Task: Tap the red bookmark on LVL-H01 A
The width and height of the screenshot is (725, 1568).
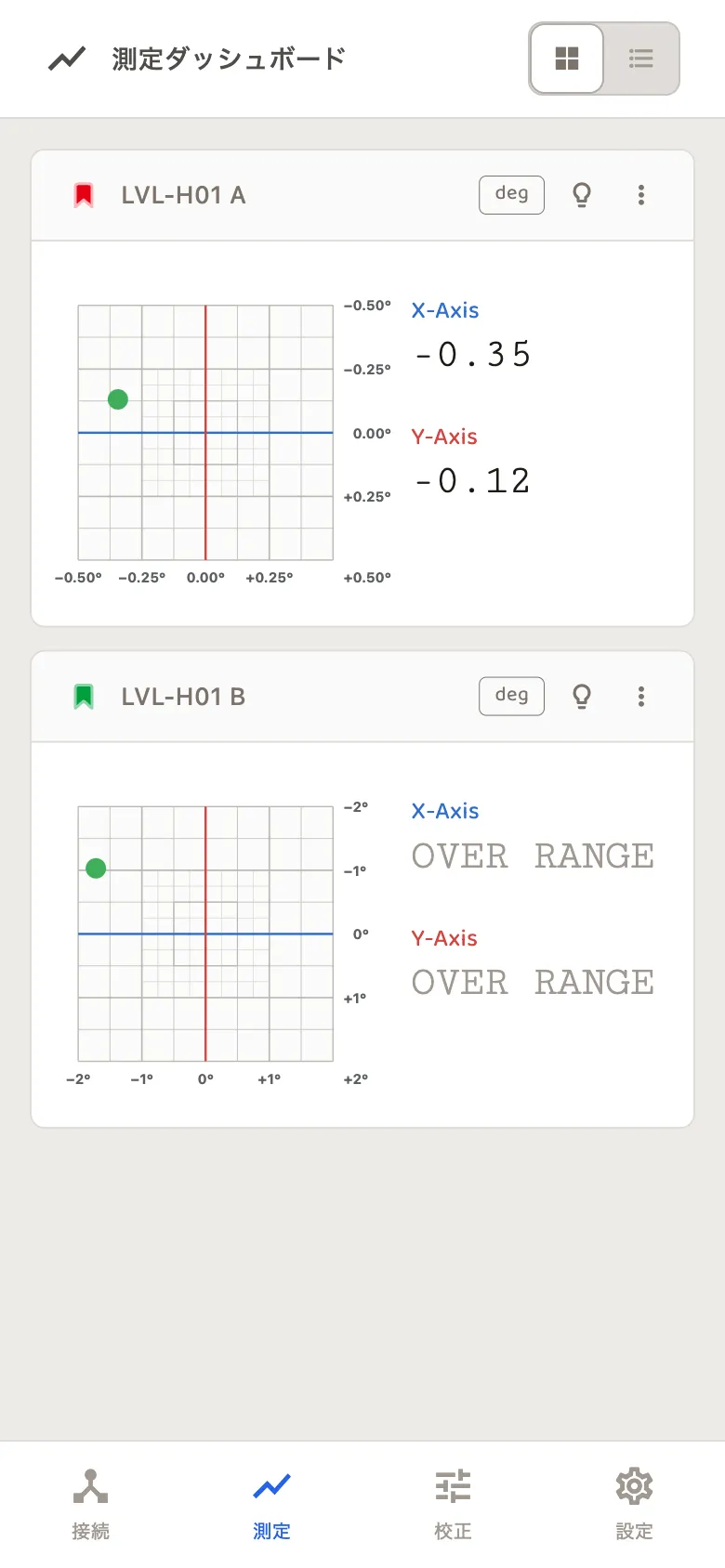Action: [84, 195]
